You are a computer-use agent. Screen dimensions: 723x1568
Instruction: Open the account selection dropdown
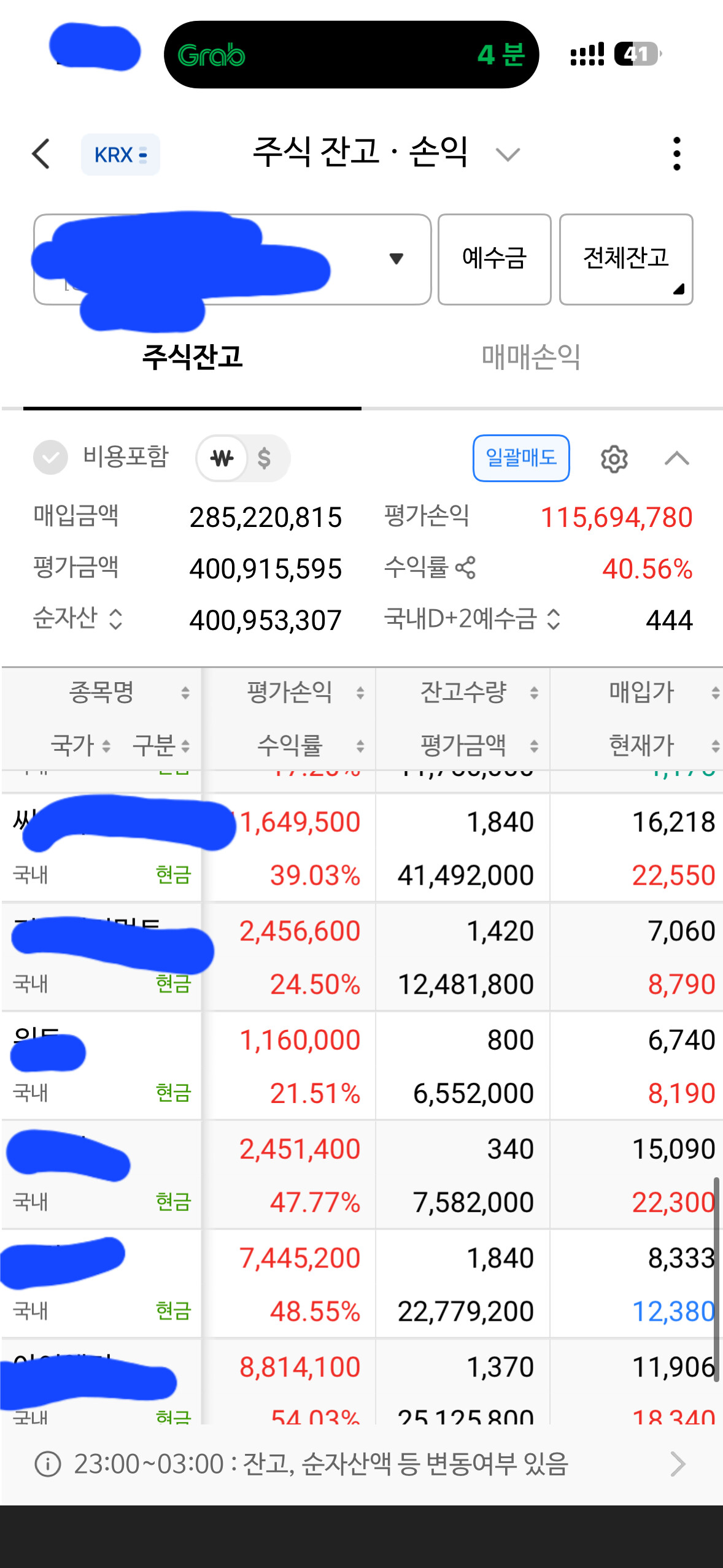coord(233,259)
